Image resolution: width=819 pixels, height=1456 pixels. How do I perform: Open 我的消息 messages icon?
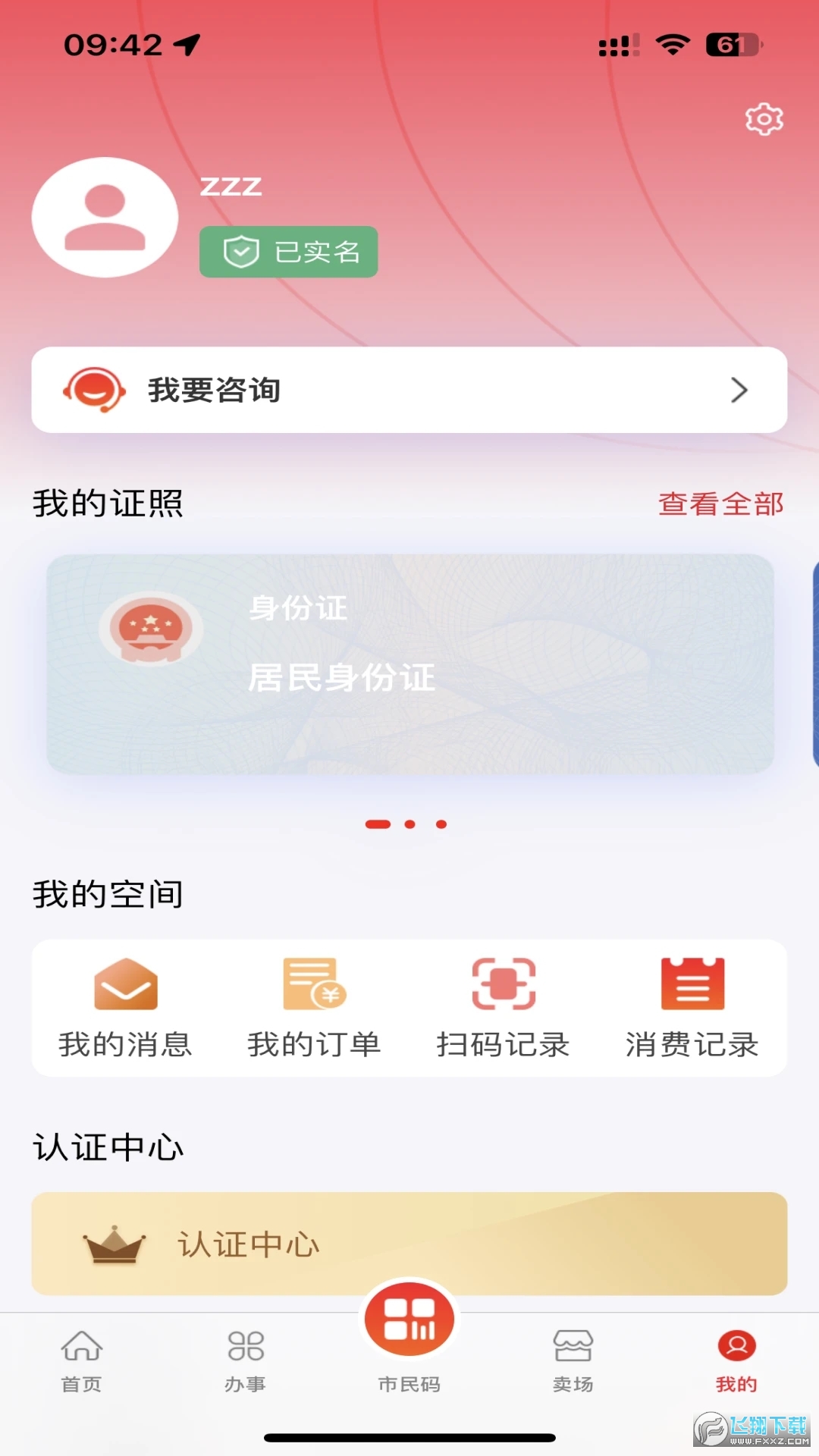125,986
